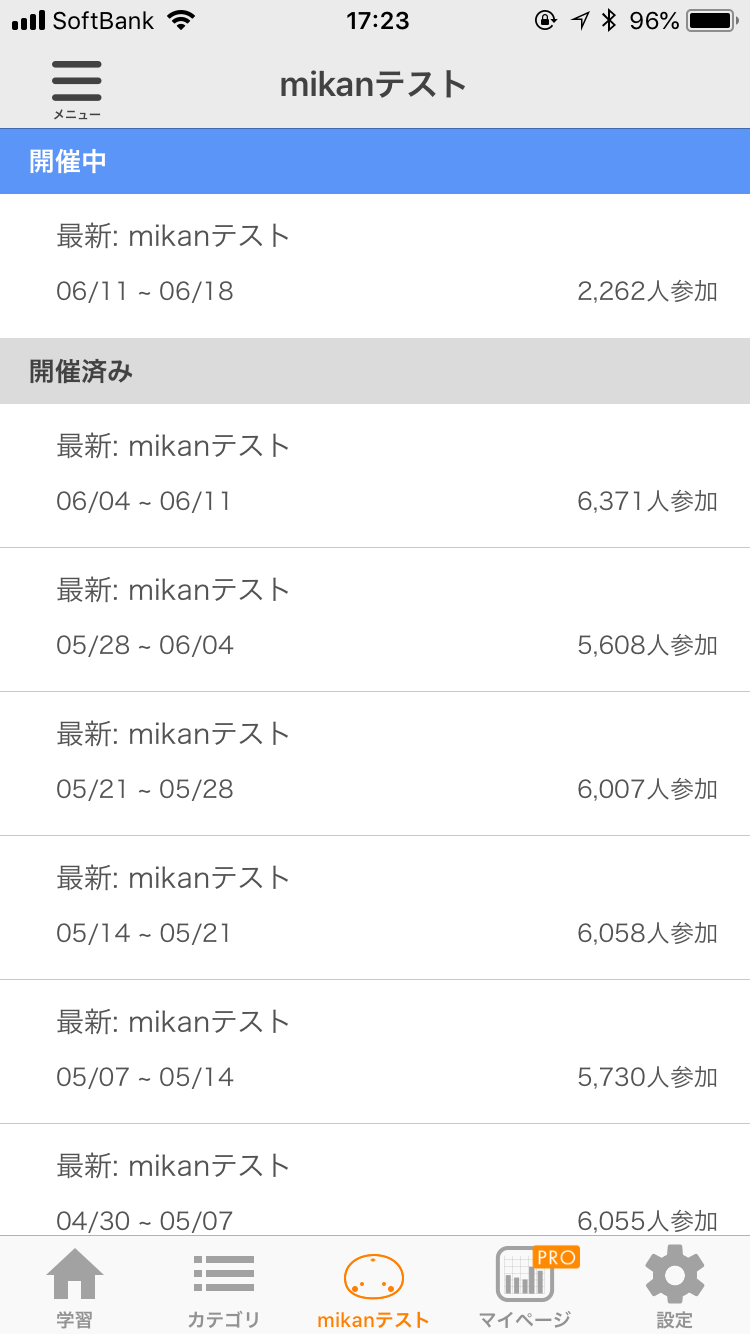This screenshot has width=750, height=1334.
Task: Open the マイページ tab
Action: [x=525, y=1287]
